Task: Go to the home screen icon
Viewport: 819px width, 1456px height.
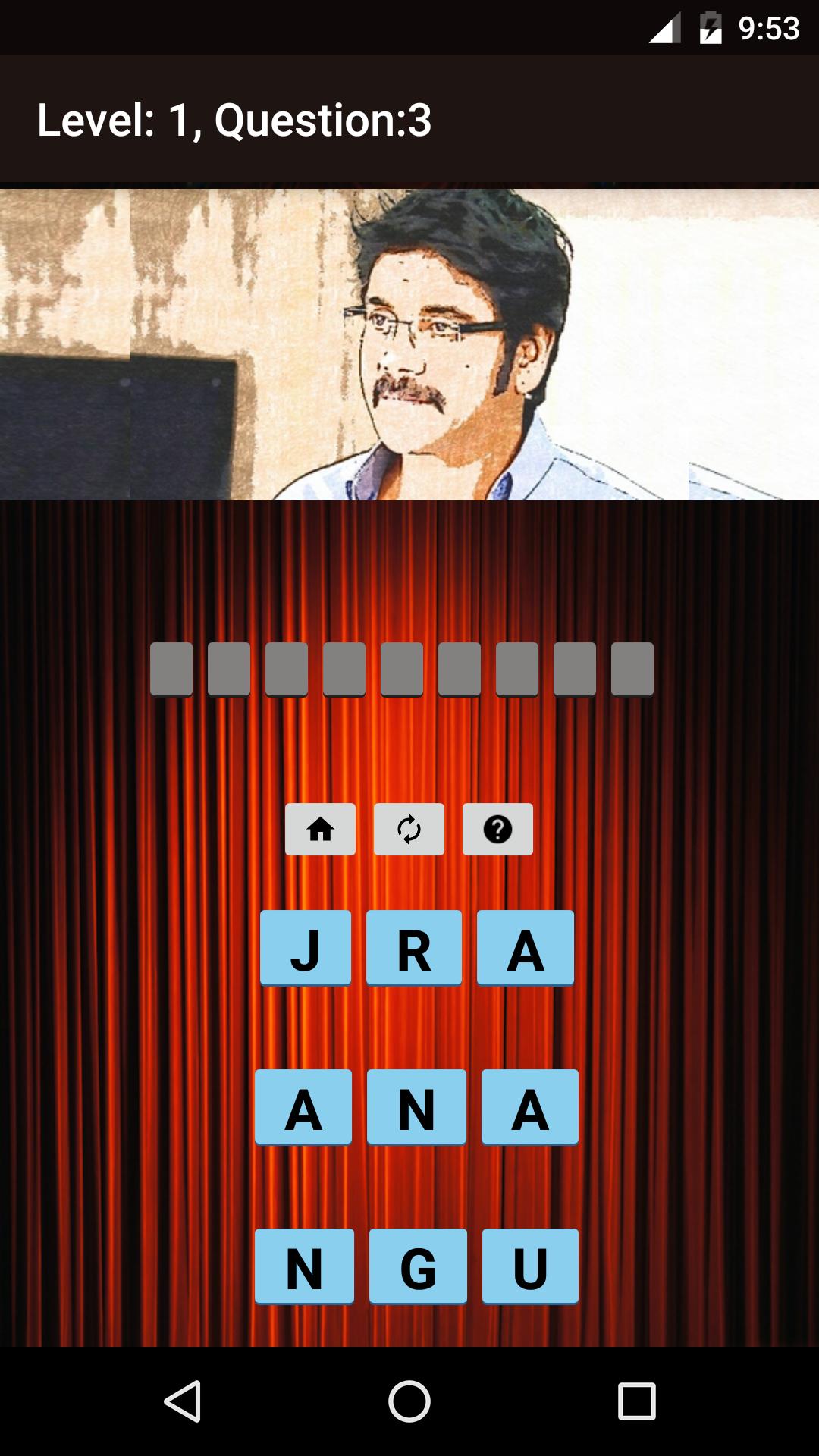Action: (x=320, y=829)
